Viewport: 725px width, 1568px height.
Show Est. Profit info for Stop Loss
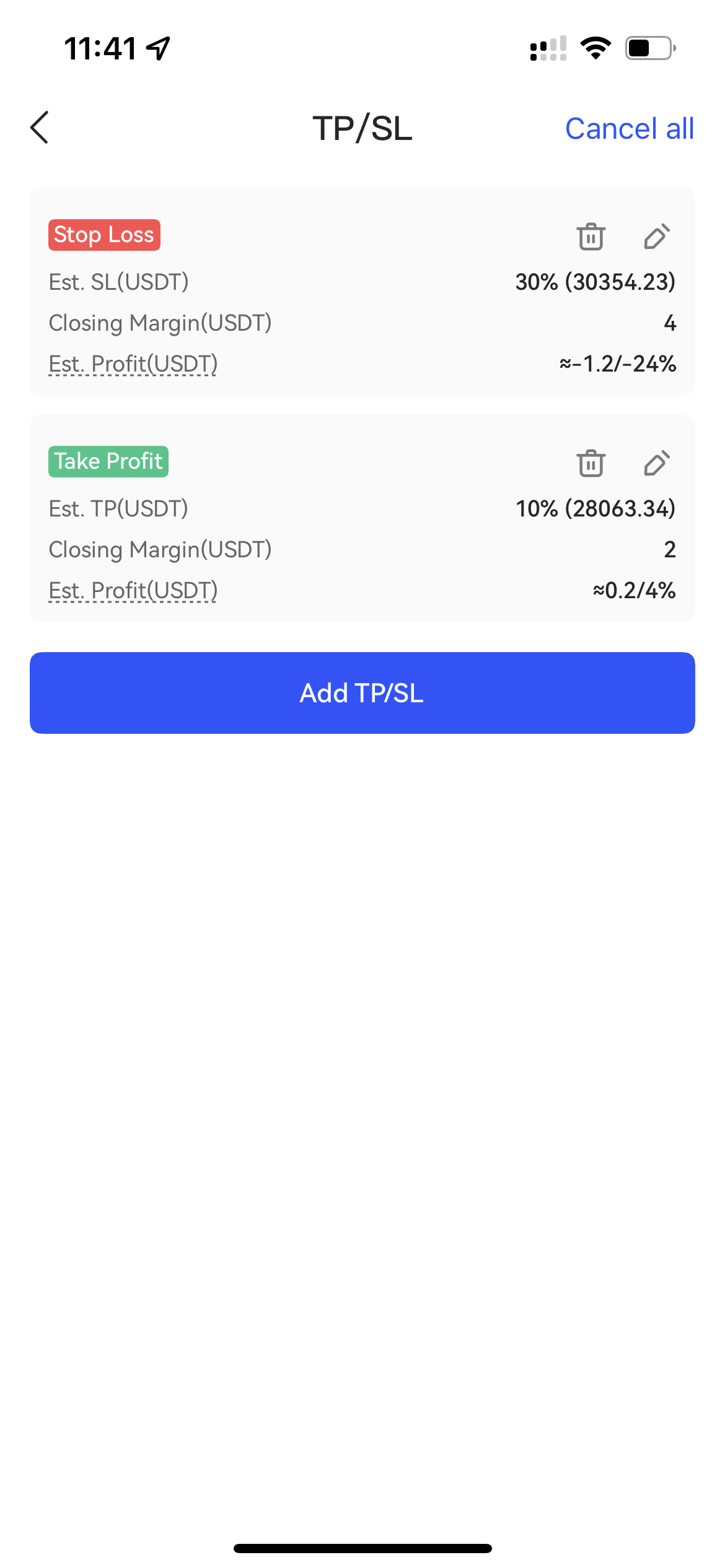[133, 364]
